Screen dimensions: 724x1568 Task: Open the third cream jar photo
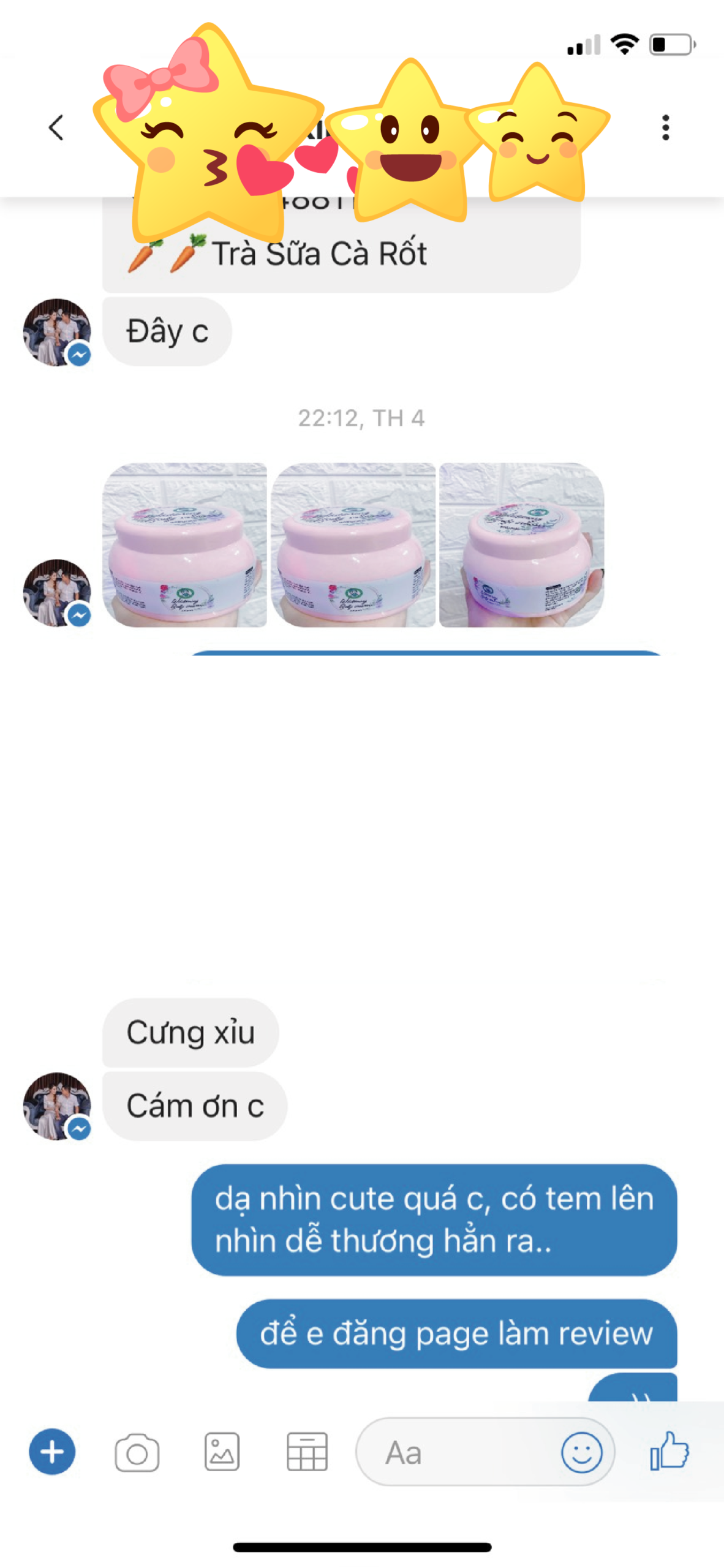click(x=521, y=545)
